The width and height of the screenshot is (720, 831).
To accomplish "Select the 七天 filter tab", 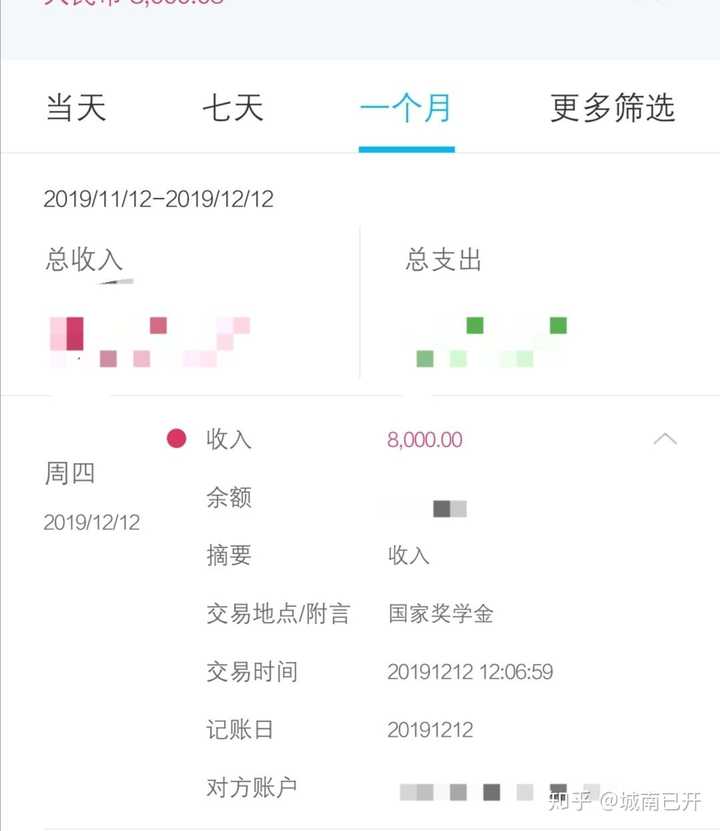I will click(233, 108).
